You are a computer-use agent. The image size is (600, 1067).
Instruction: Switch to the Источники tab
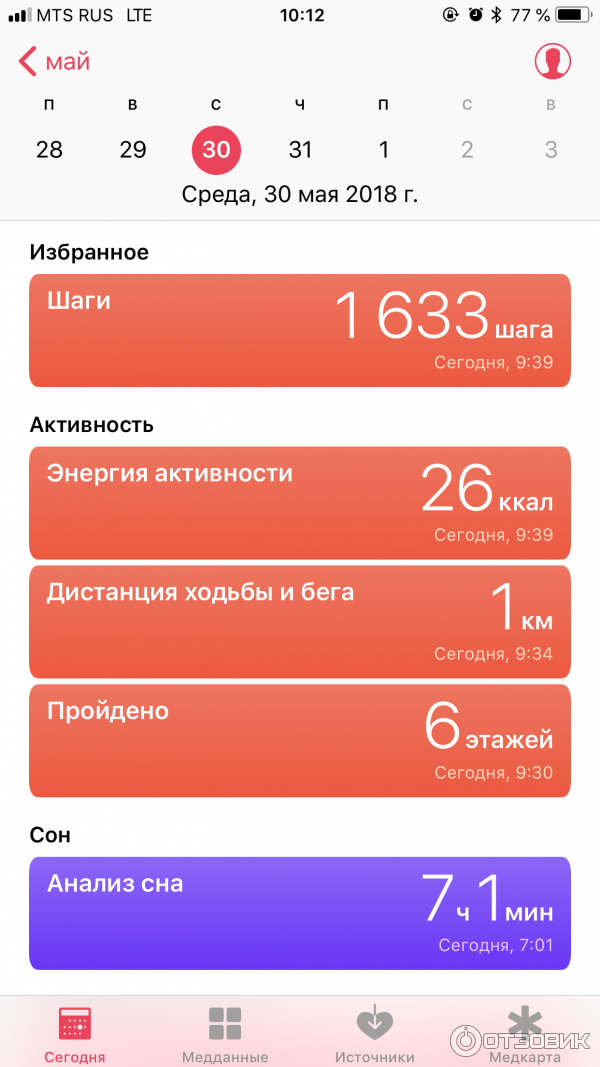(x=375, y=1033)
